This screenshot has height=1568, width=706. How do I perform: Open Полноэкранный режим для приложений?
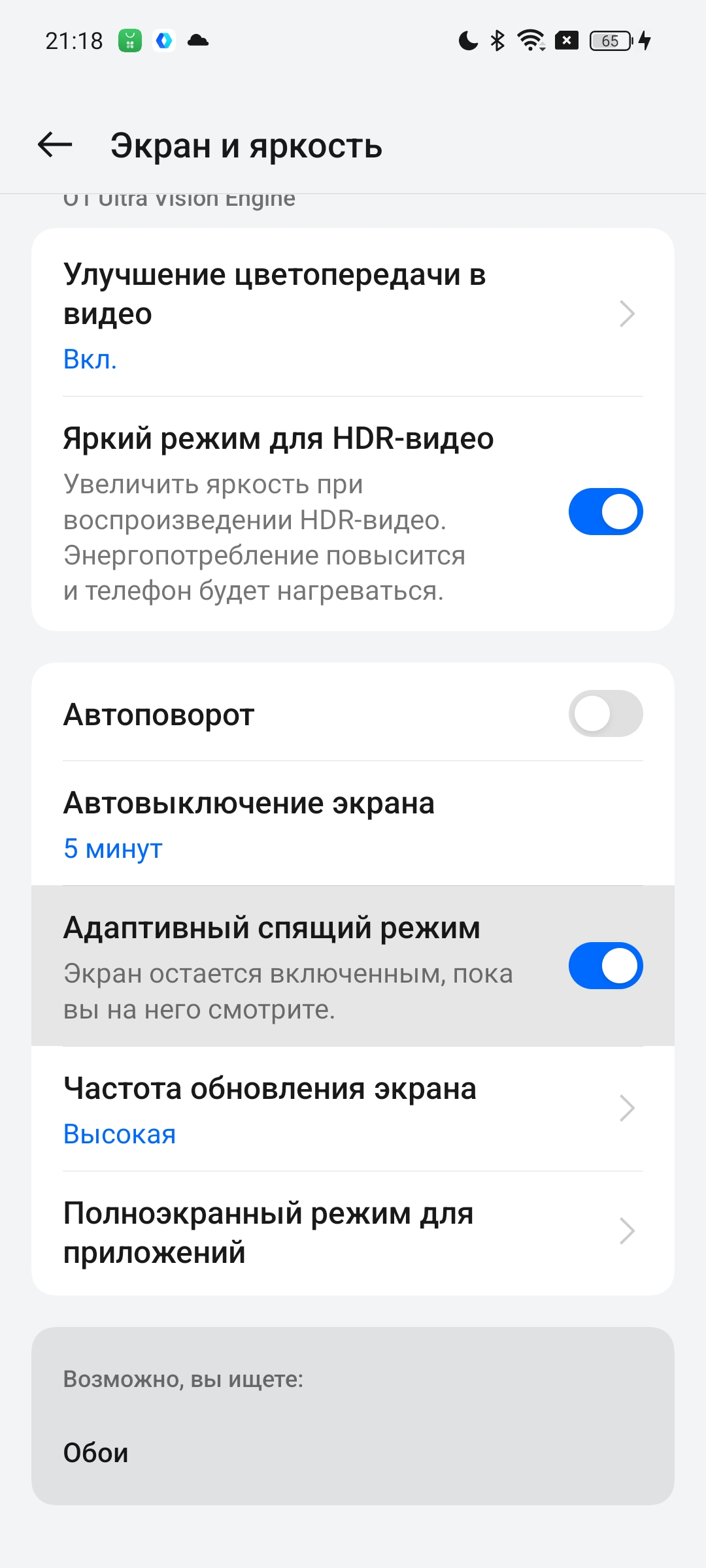[x=353, y=1232]
